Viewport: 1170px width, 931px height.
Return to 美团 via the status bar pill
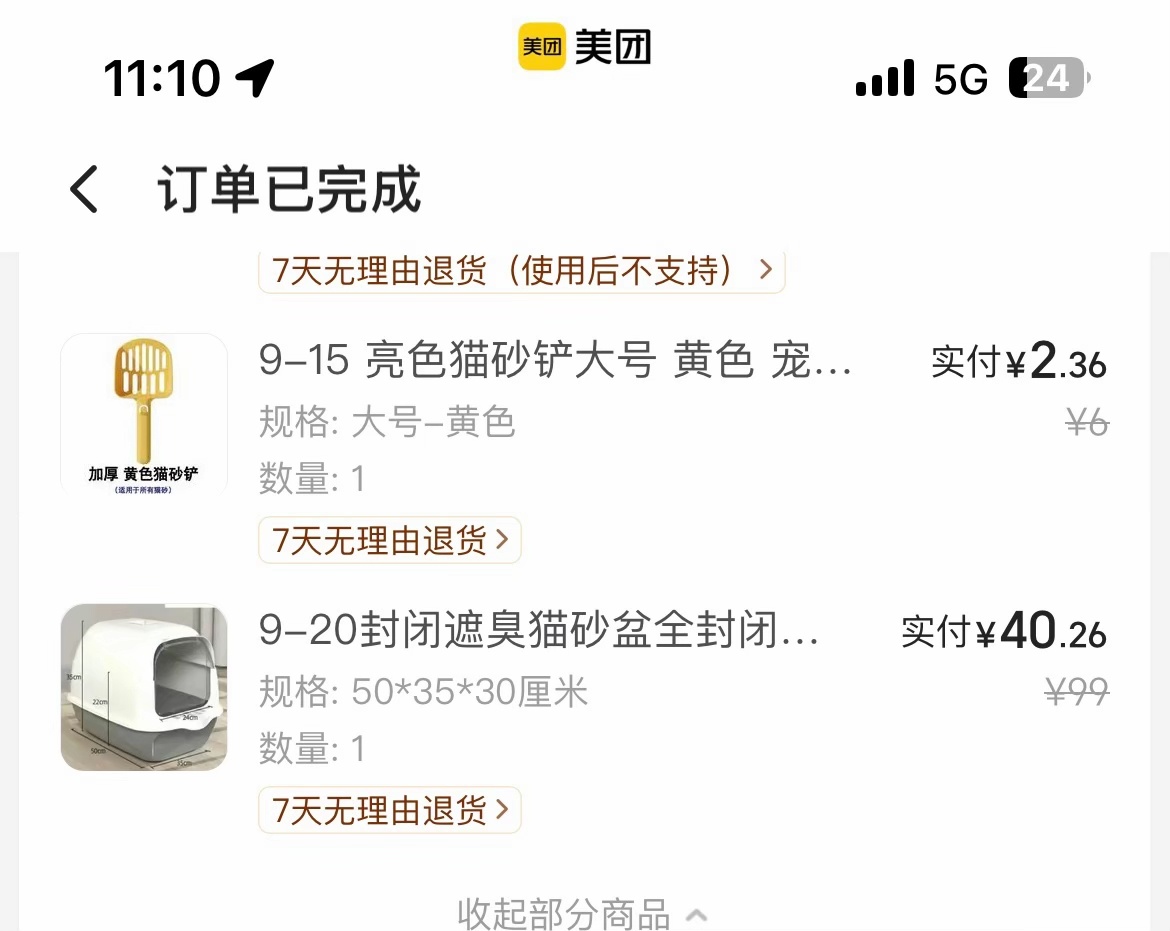(584, 47)
